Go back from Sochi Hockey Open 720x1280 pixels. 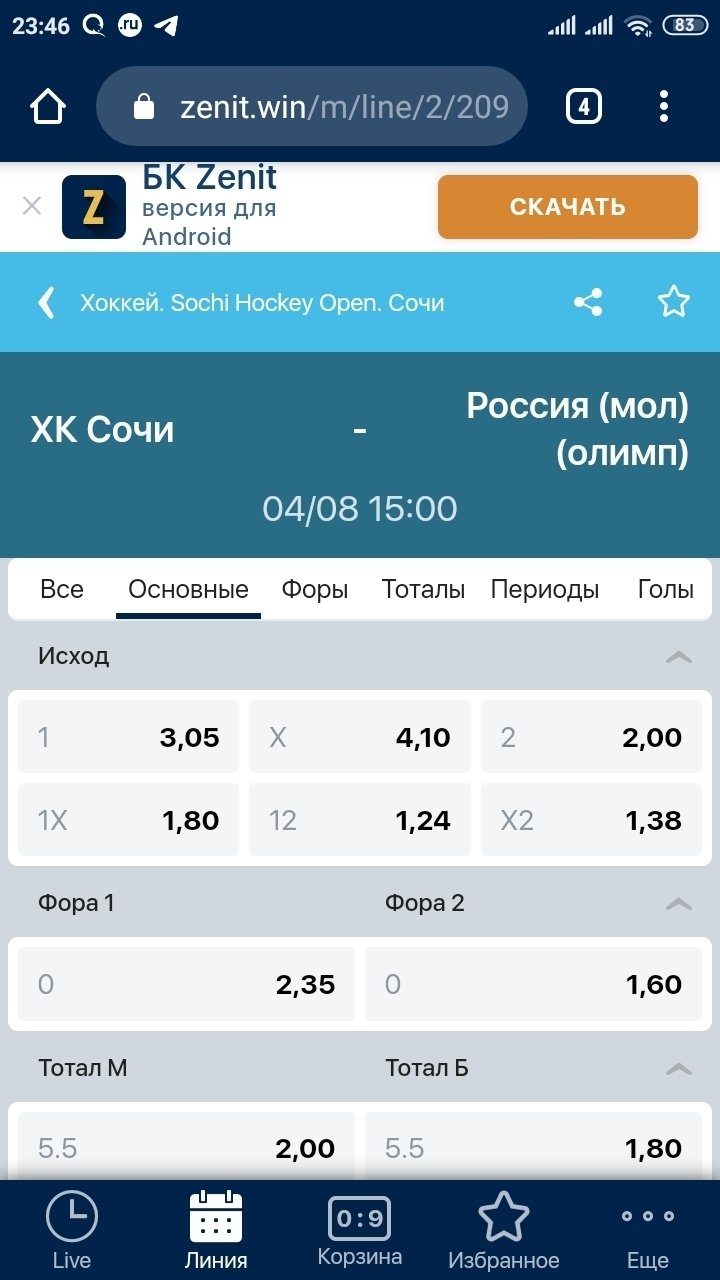click(x=46, y=302)
